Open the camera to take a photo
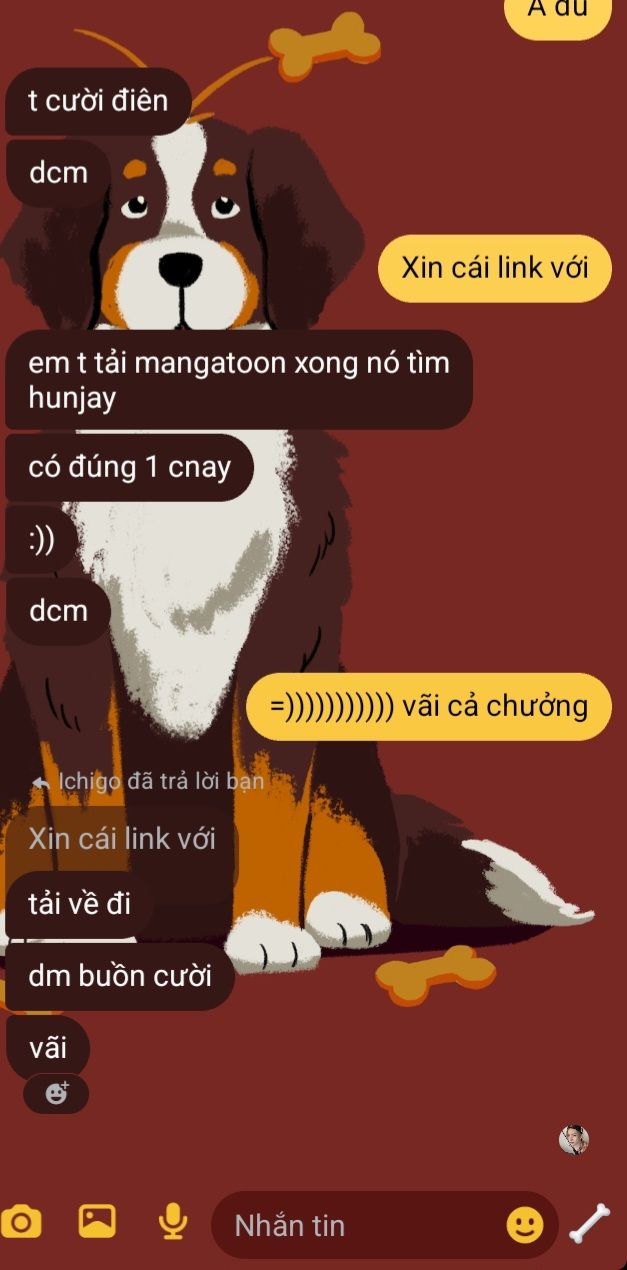 pyautogui.click(x=22, y=1223)
